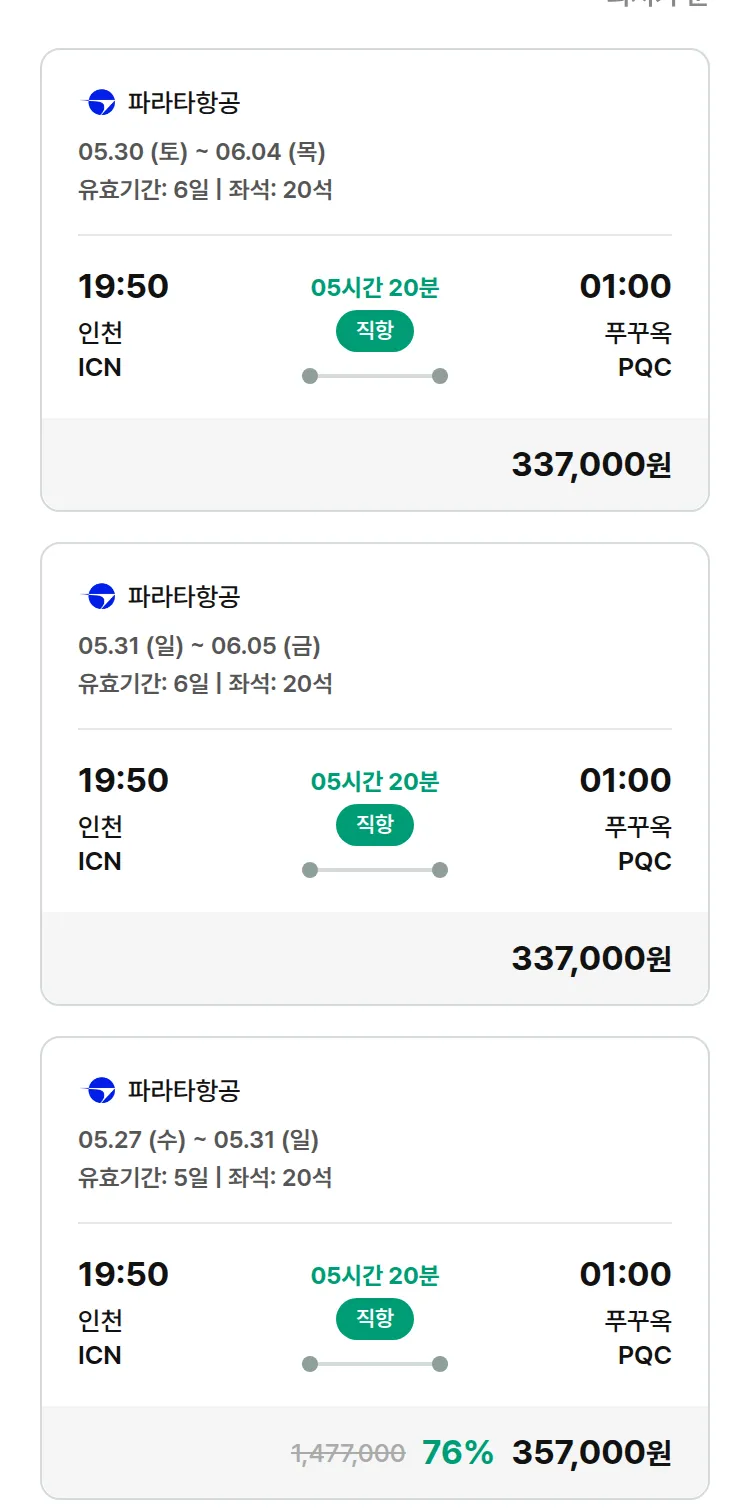Click the PQC arrival code on the bottom card
Image resolution: width=750 pixels, height=1510 pixels.
[x=646, y=1355]
